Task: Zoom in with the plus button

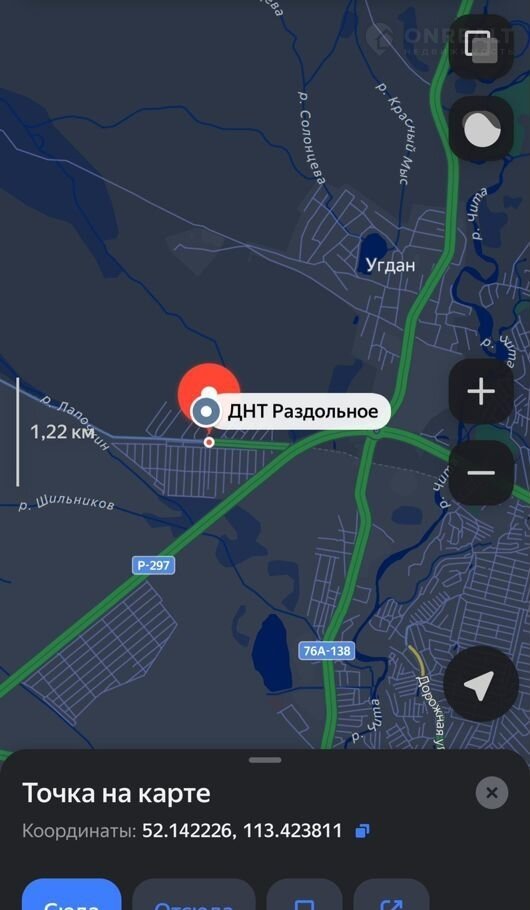Action: 481,391
